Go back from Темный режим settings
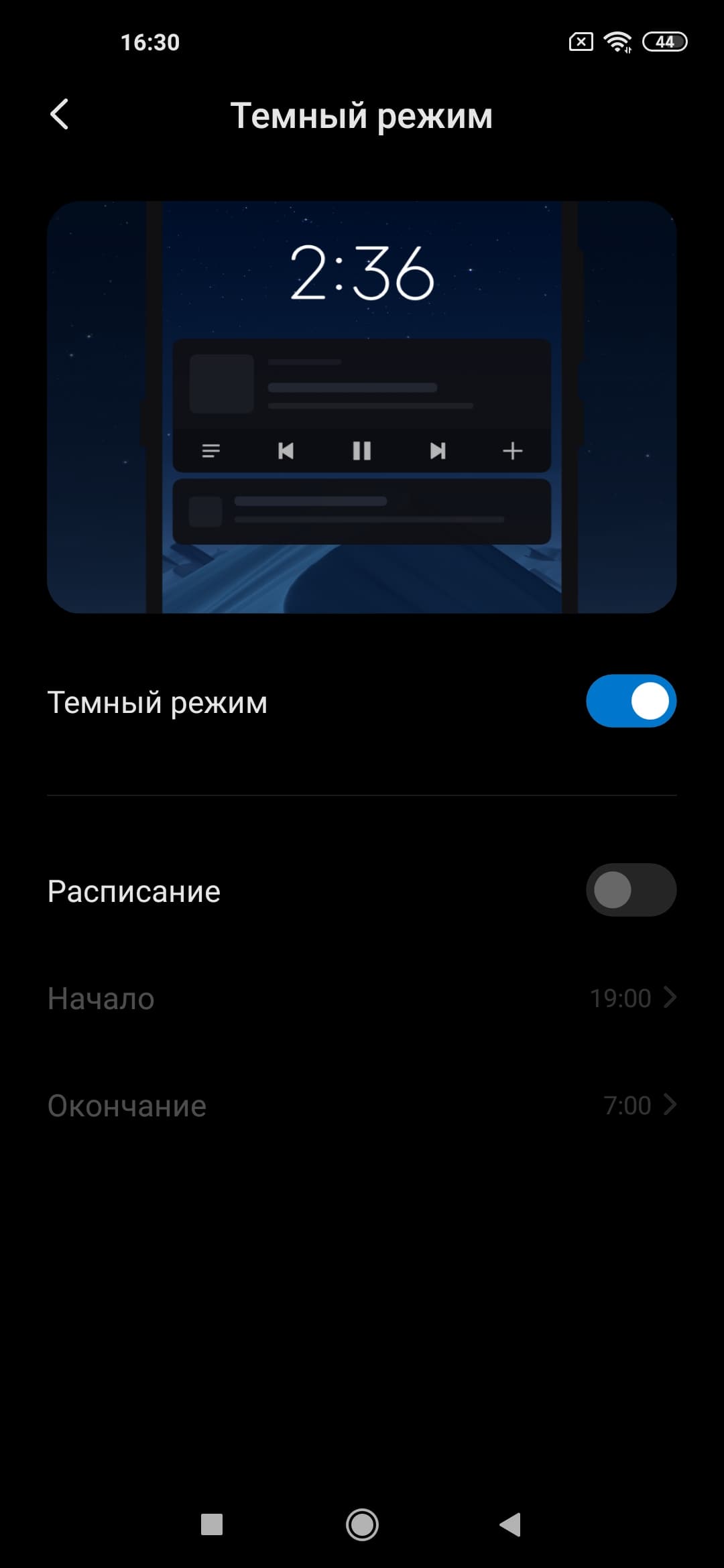The width and height of the screenshot is (724, 1568). point(60,115)
